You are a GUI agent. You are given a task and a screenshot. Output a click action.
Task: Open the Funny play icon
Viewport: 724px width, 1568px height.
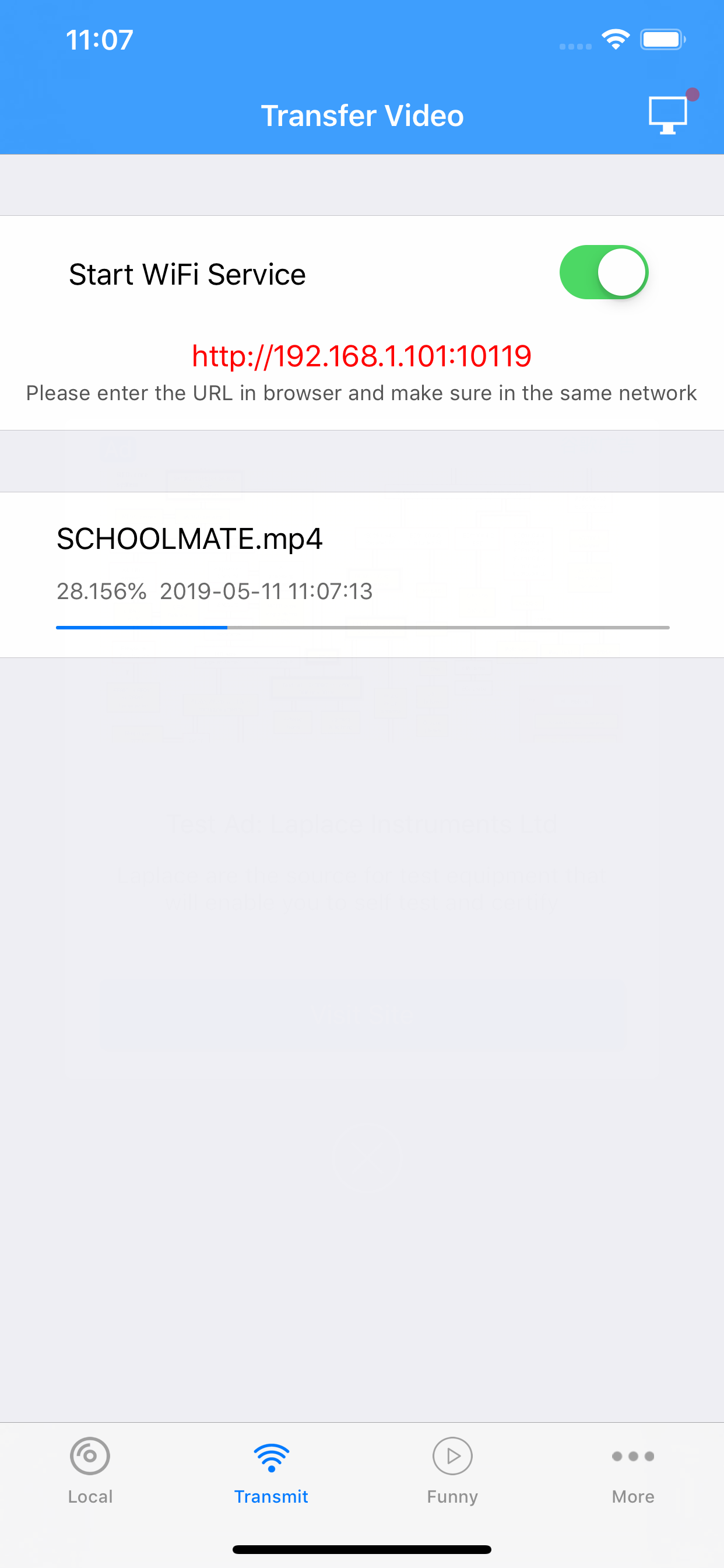pos(452,1456)
